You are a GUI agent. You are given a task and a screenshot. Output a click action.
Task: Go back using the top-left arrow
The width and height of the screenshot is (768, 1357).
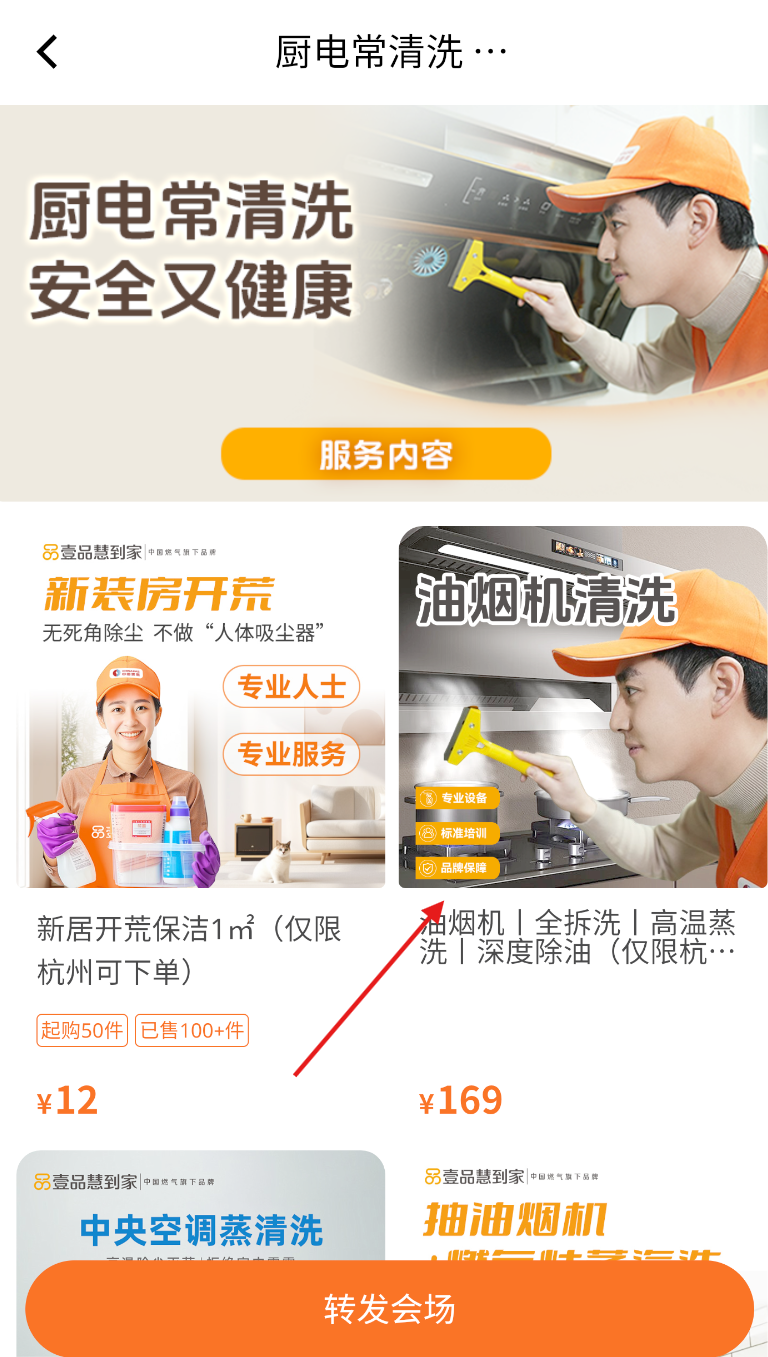pos(47,52)
